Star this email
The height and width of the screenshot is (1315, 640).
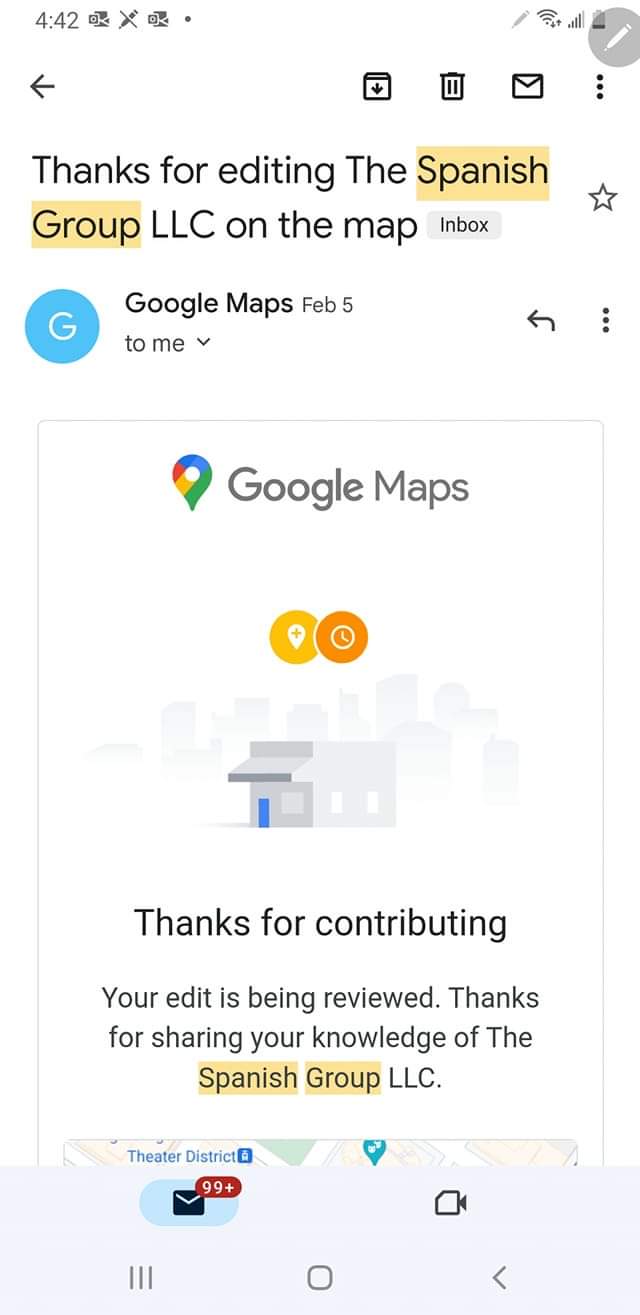[x=603, y=198]
